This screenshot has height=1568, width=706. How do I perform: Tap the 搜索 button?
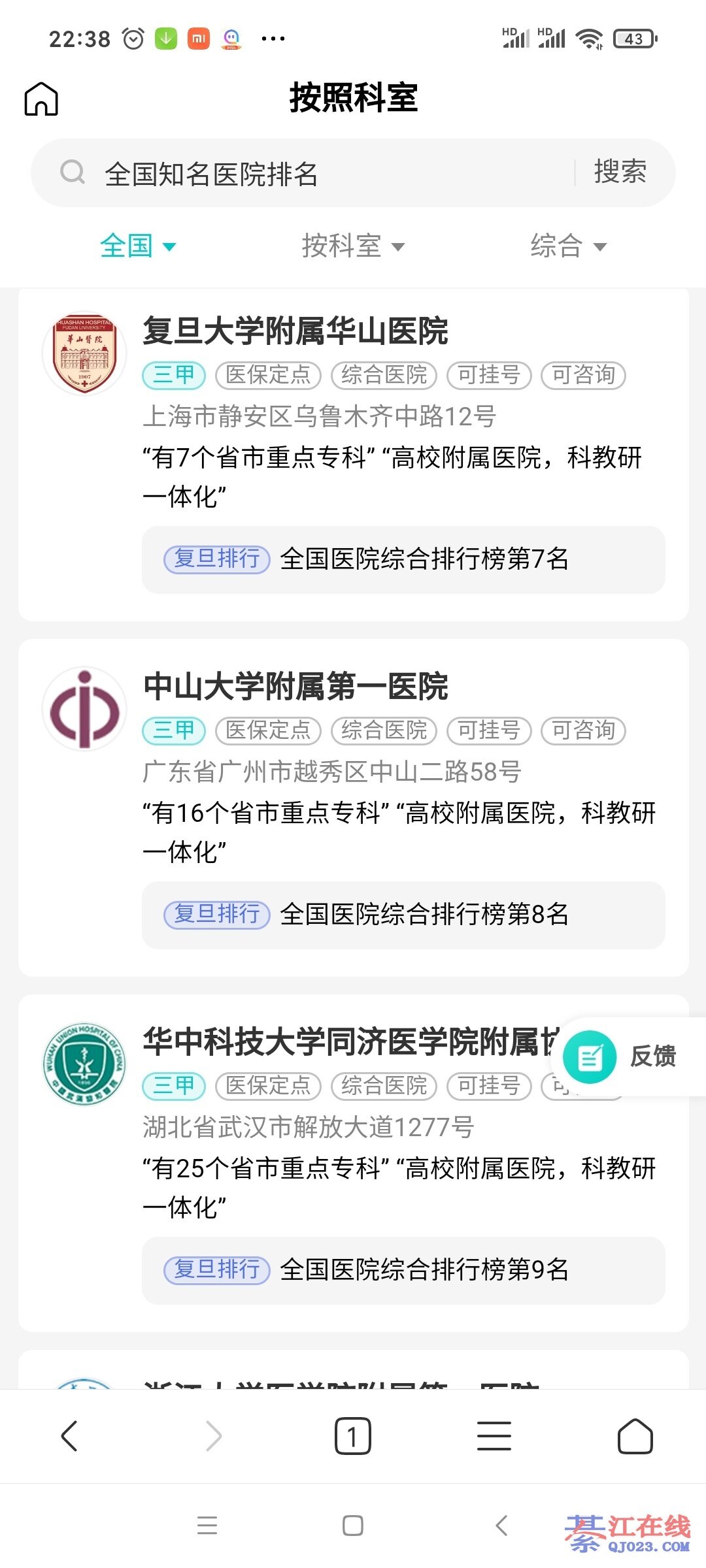pyautogui.click(x=620, y=172)
